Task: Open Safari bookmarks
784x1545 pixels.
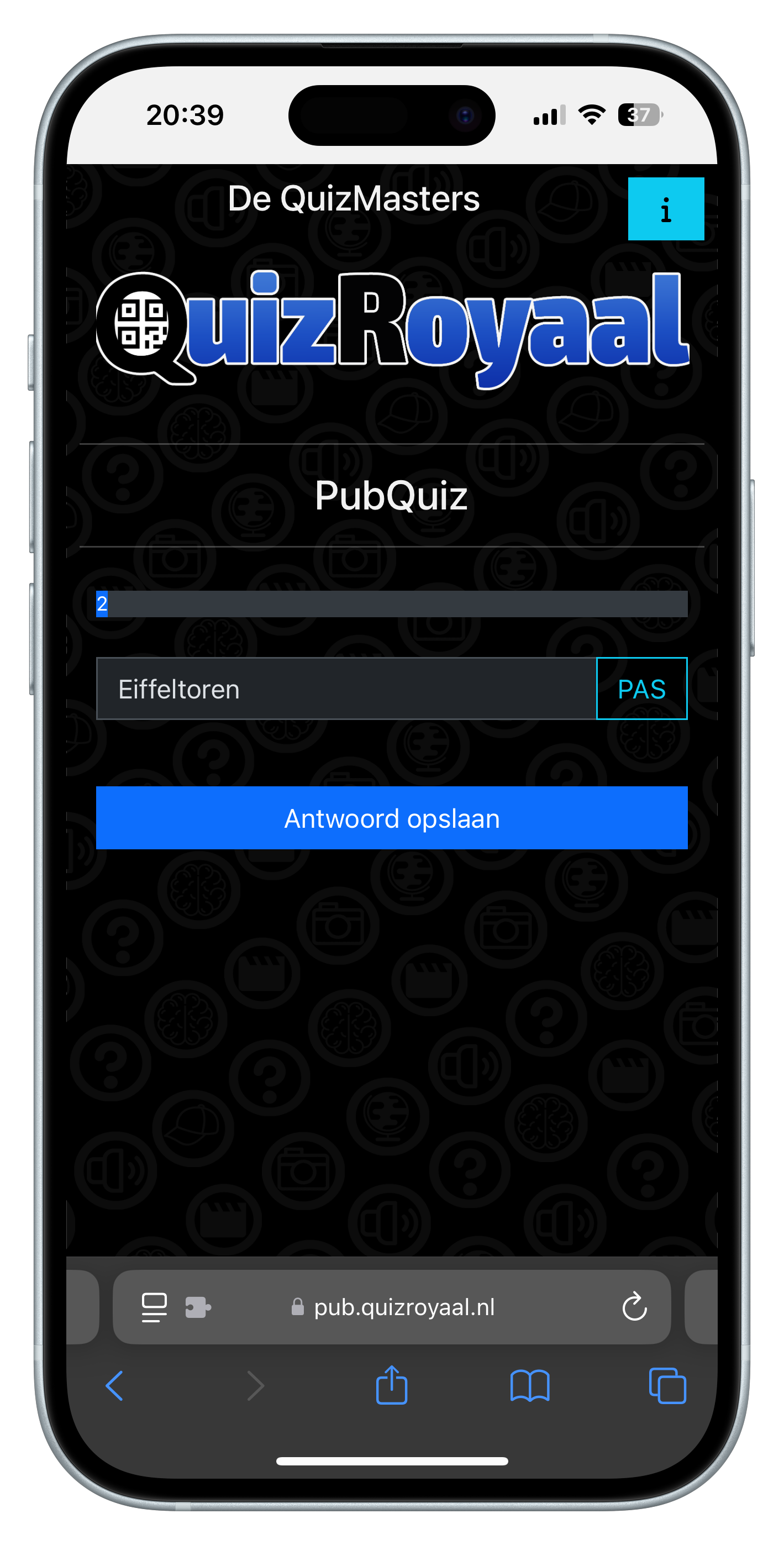Action: 530,1385
